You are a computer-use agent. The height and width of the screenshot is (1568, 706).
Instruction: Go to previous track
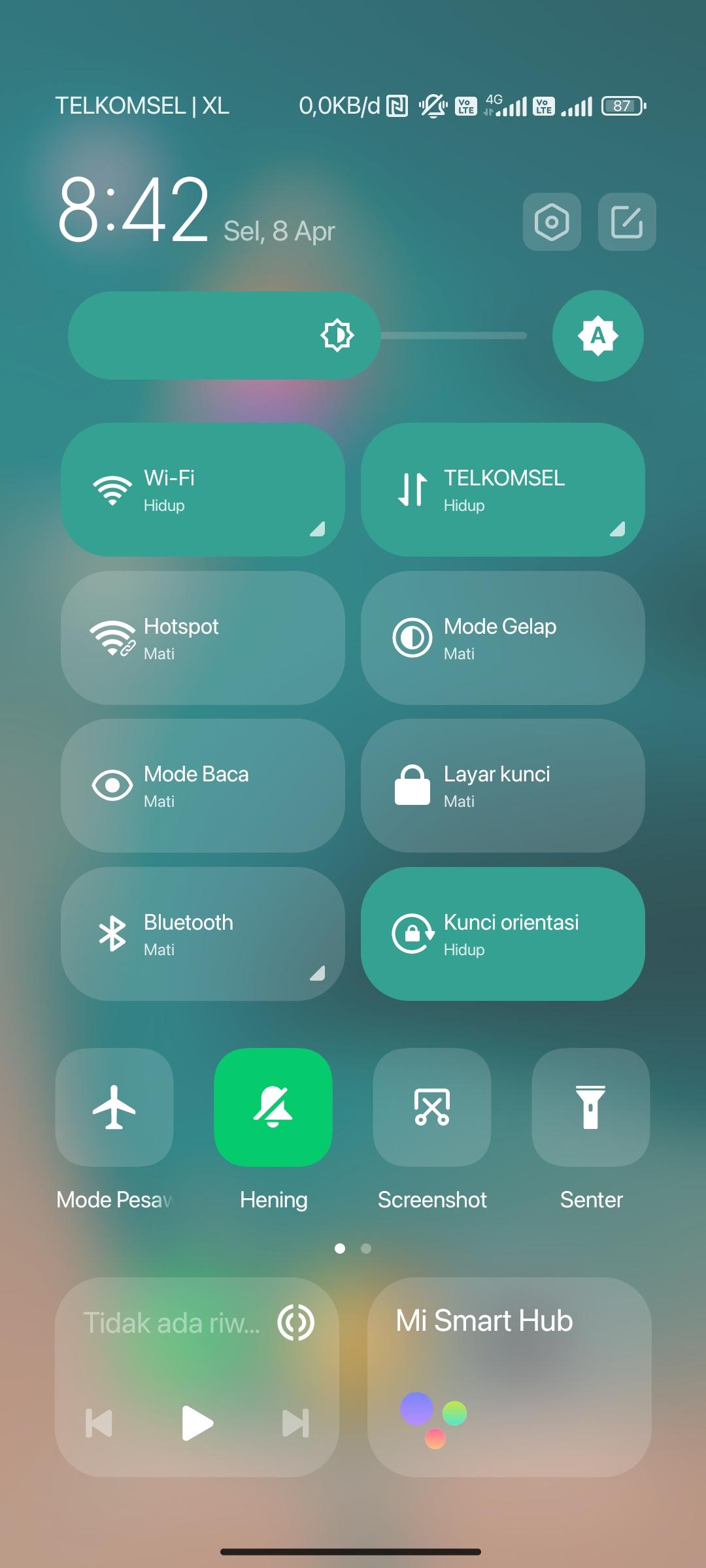99,1423
